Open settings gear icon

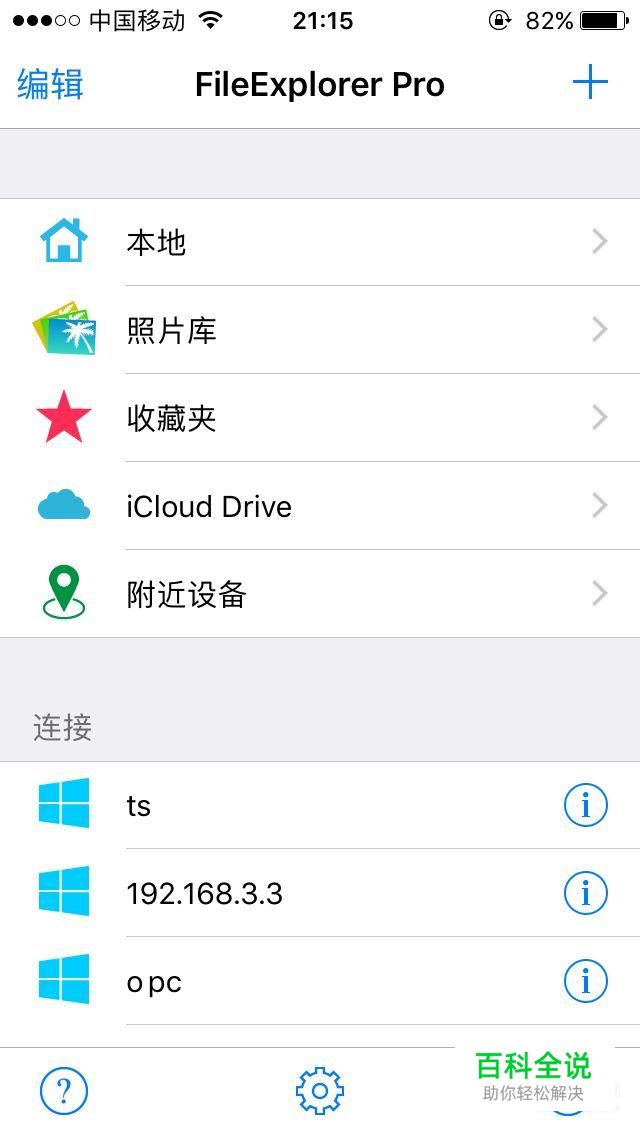(320, 1090)
